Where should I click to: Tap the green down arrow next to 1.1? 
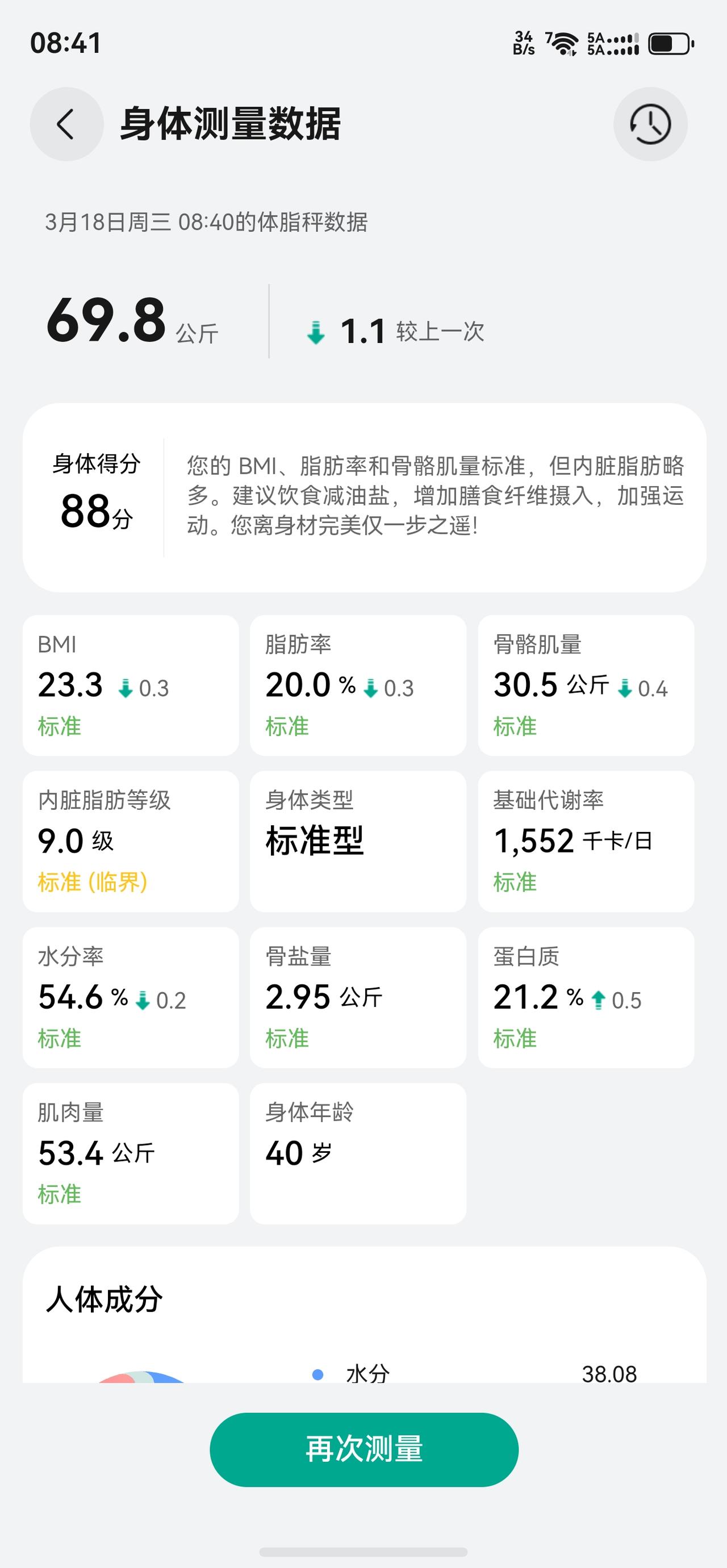click(x=316, y=332)
